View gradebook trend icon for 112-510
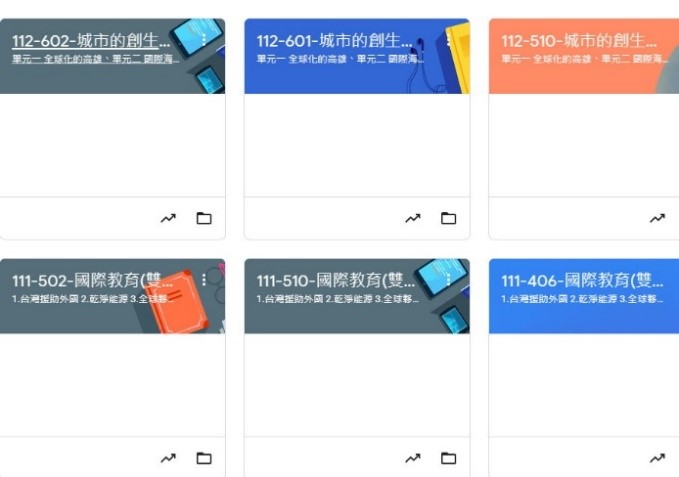This screenshot has width=679, height=477. coord(657,218)
